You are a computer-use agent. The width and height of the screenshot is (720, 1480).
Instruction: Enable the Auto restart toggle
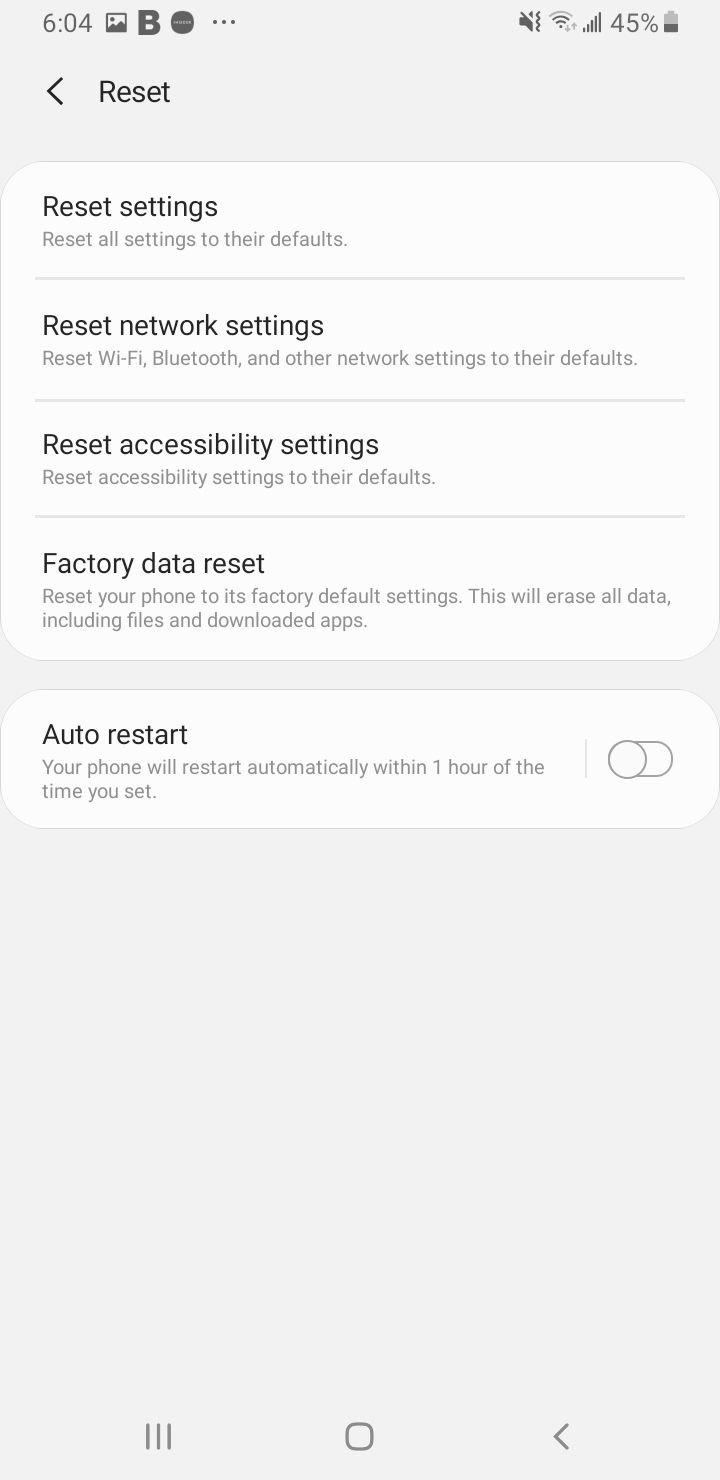click(640, 759)
